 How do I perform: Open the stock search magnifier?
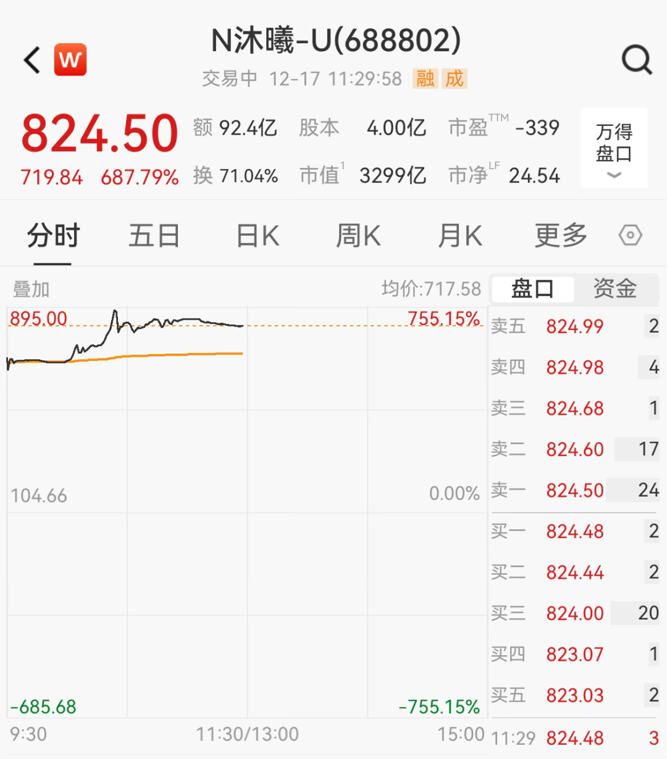coord(636,60)
